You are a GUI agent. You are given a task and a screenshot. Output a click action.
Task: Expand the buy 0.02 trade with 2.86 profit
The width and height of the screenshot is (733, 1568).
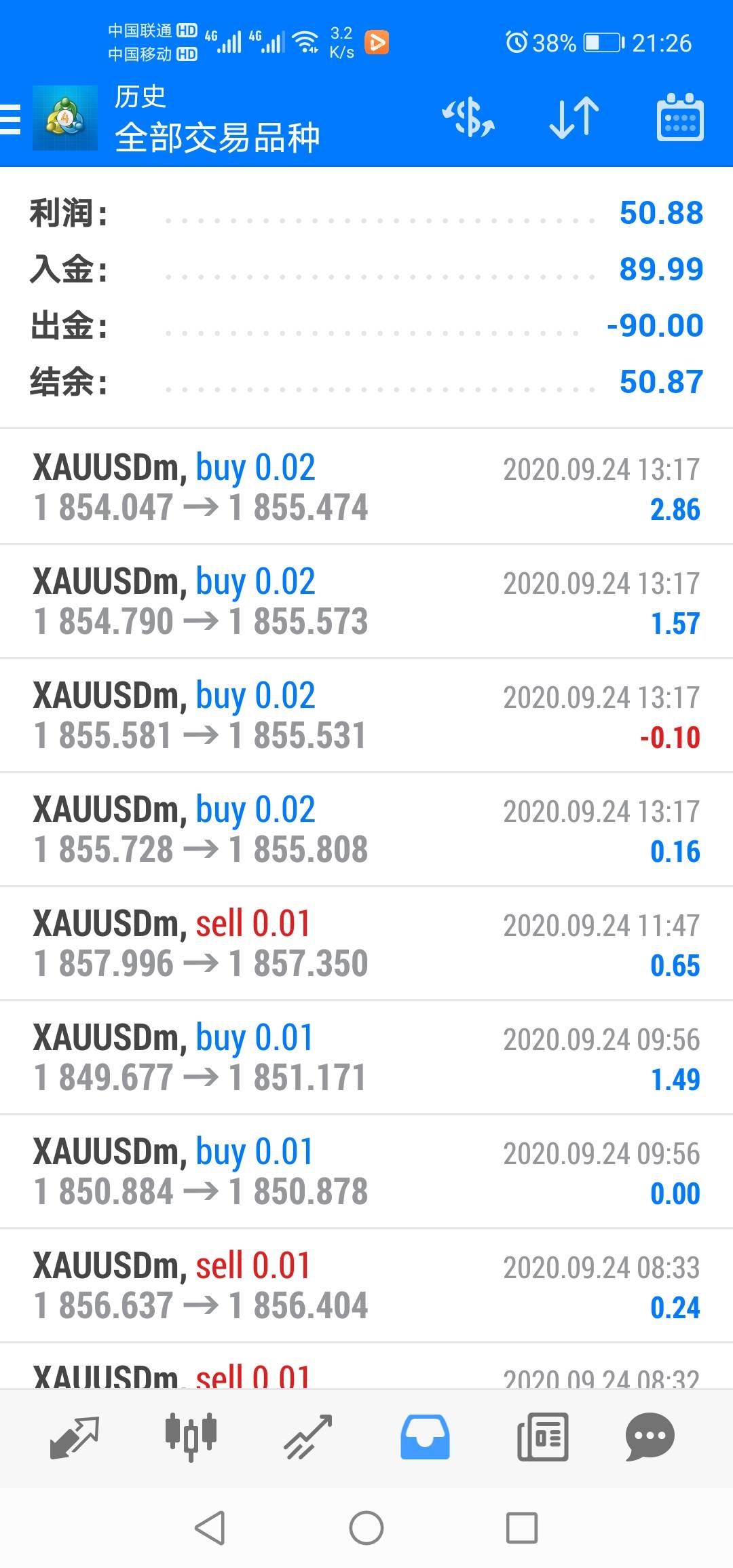pyautogui.click(x=366, y=487)
